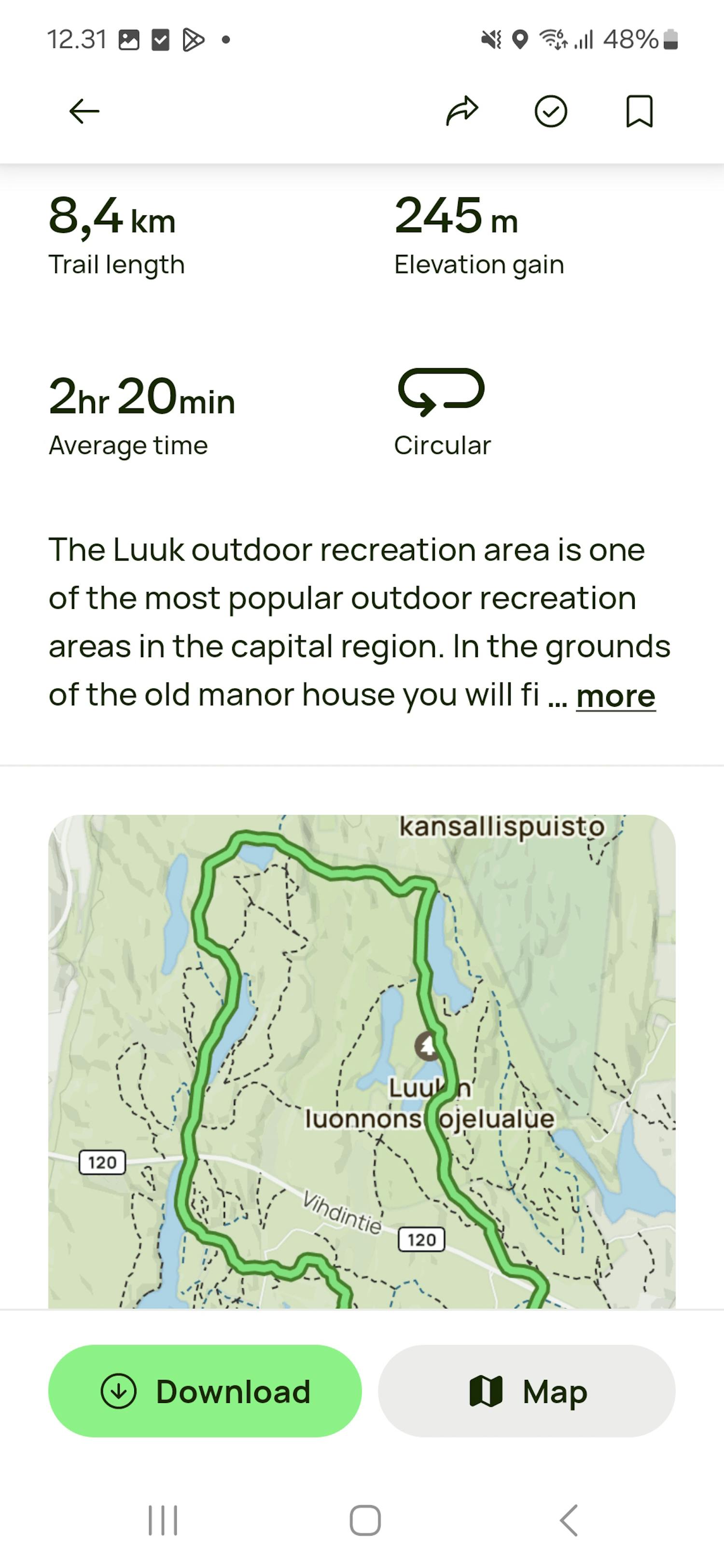Tap the system home button
Screen dimensions: 724x1568
tap(365, 1520)
